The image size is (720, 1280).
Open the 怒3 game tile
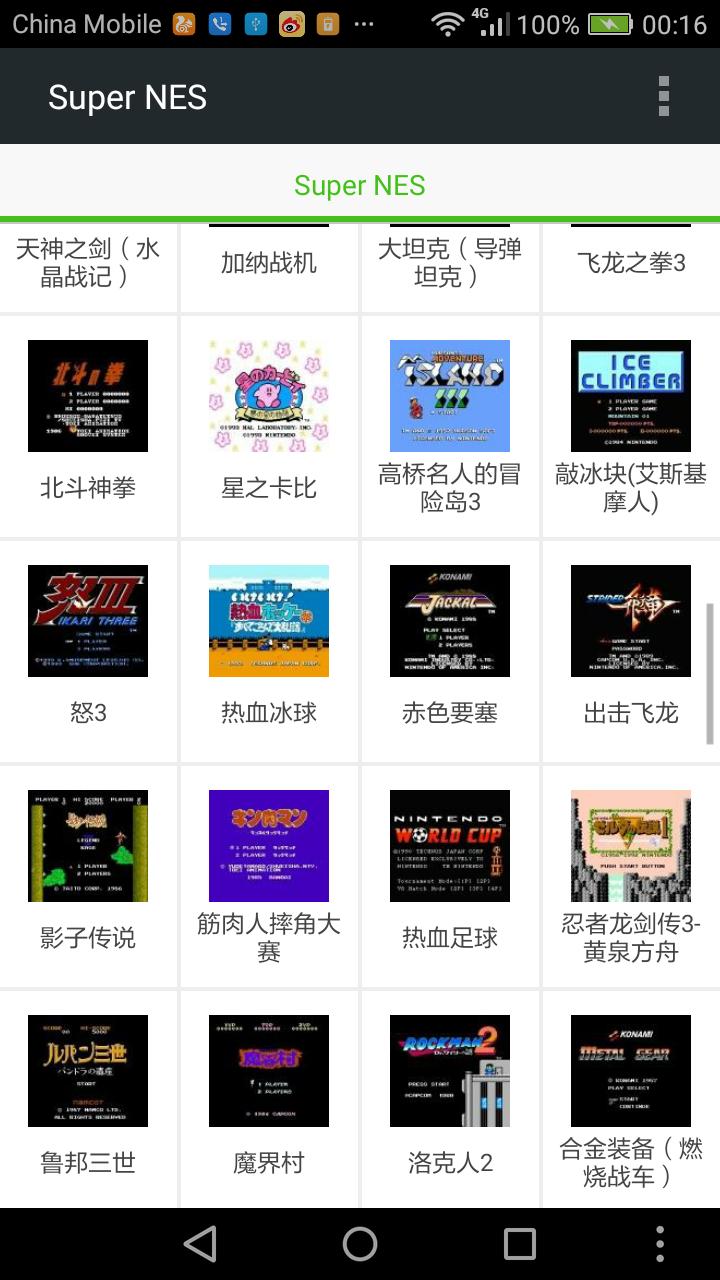tap(88, 650)
